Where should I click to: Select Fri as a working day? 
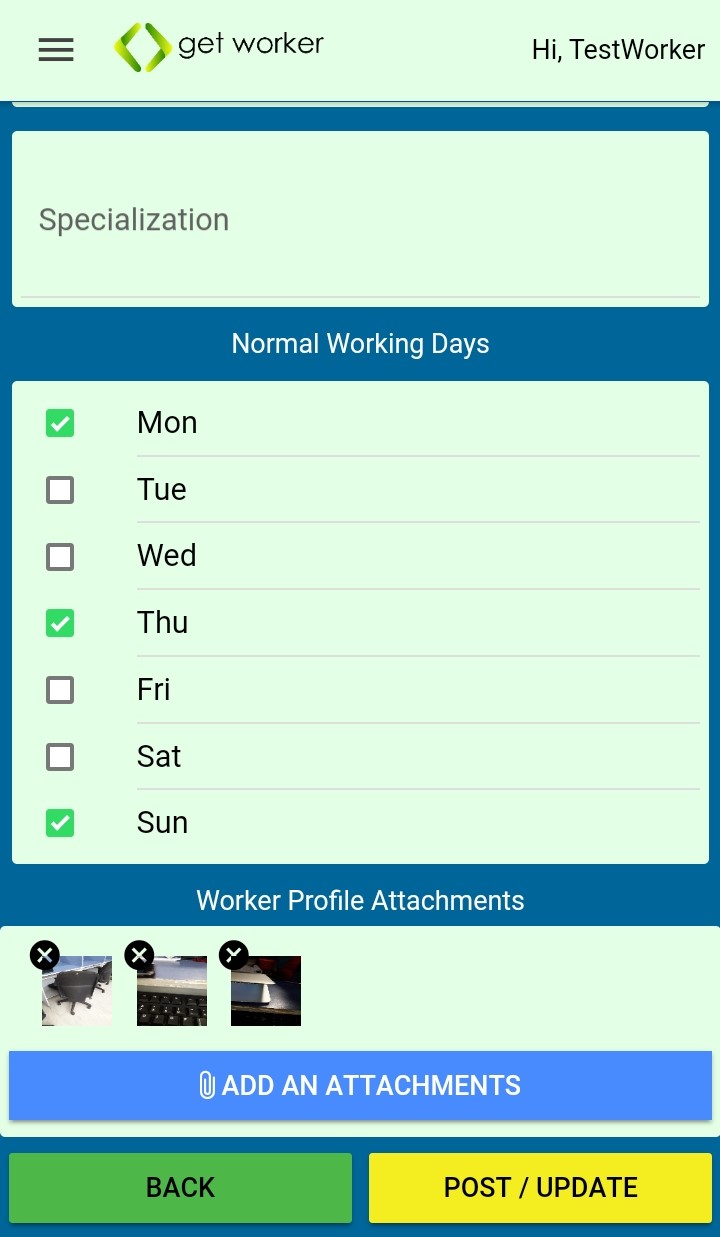(60, 690)
